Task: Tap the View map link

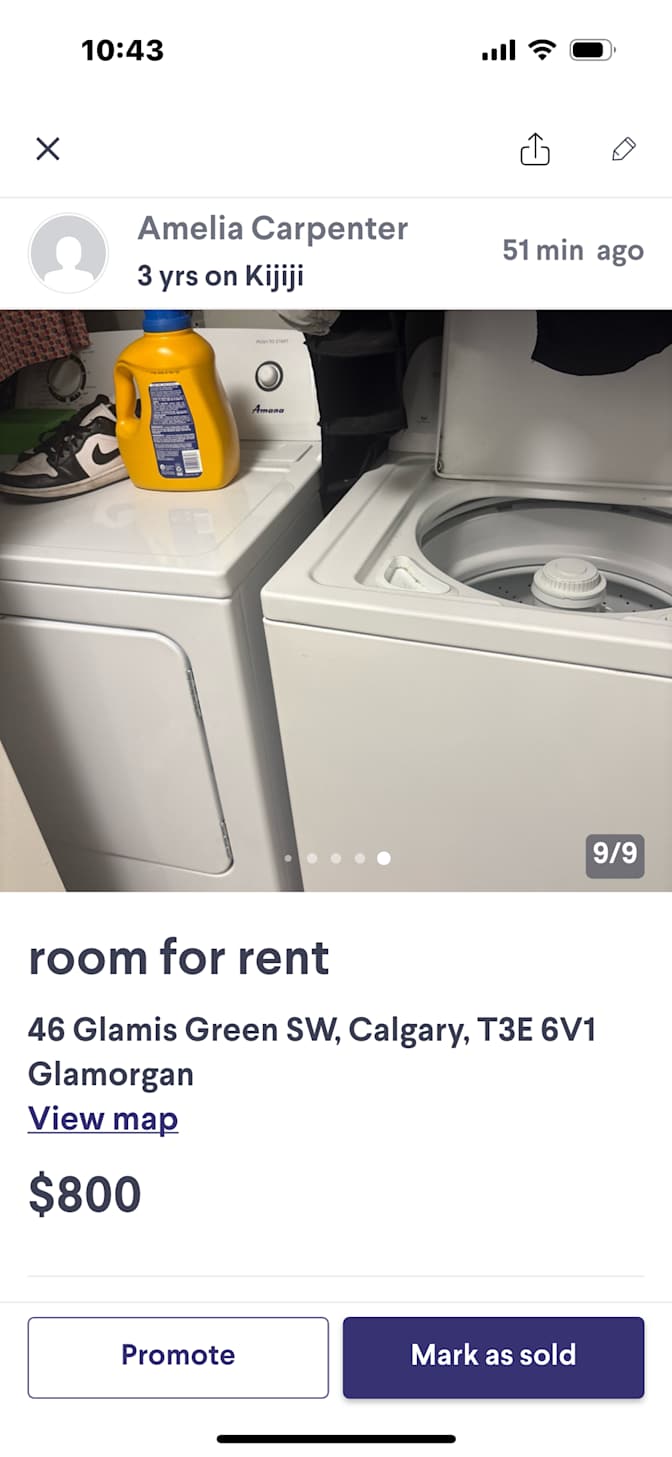Action: tap(103, 1119)
